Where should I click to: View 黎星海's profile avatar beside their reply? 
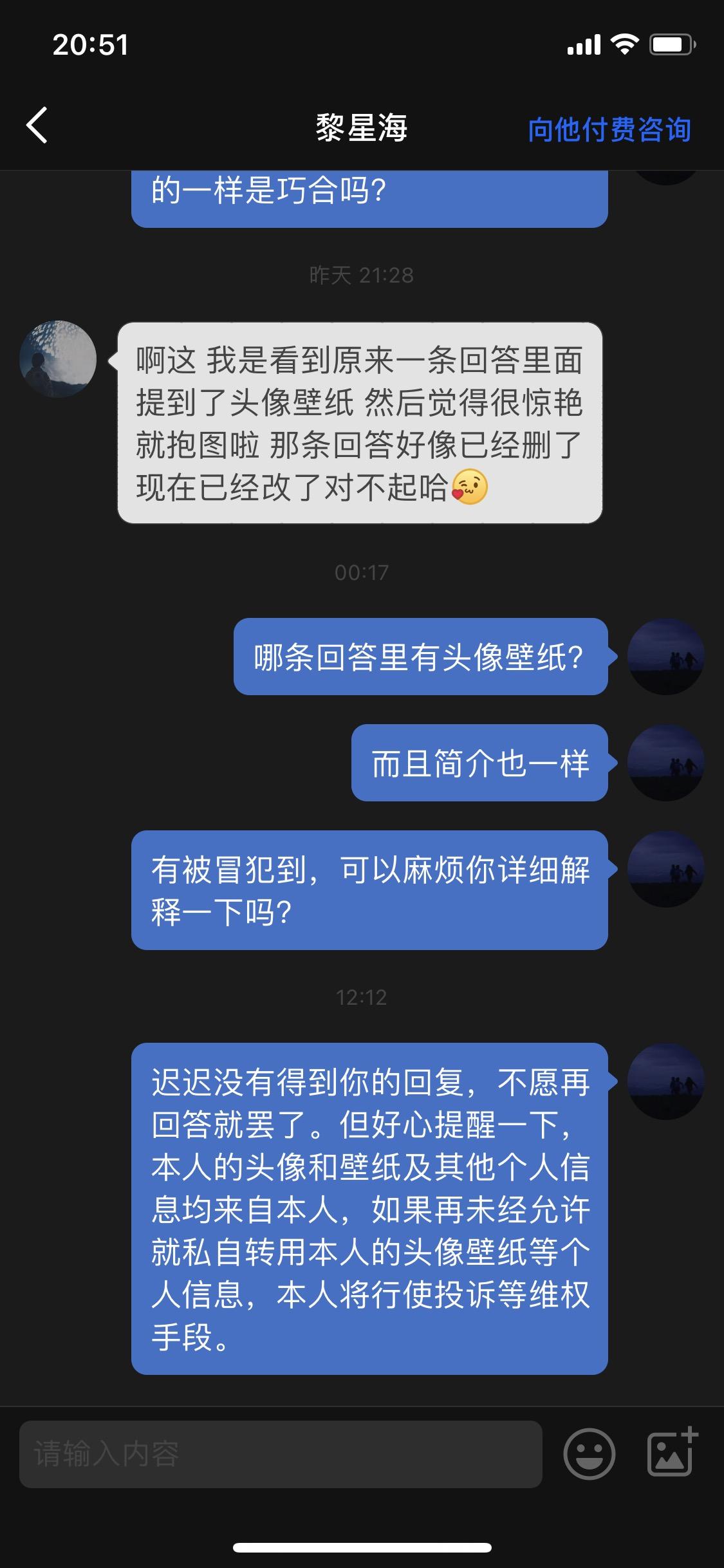(x=58, y=359)
